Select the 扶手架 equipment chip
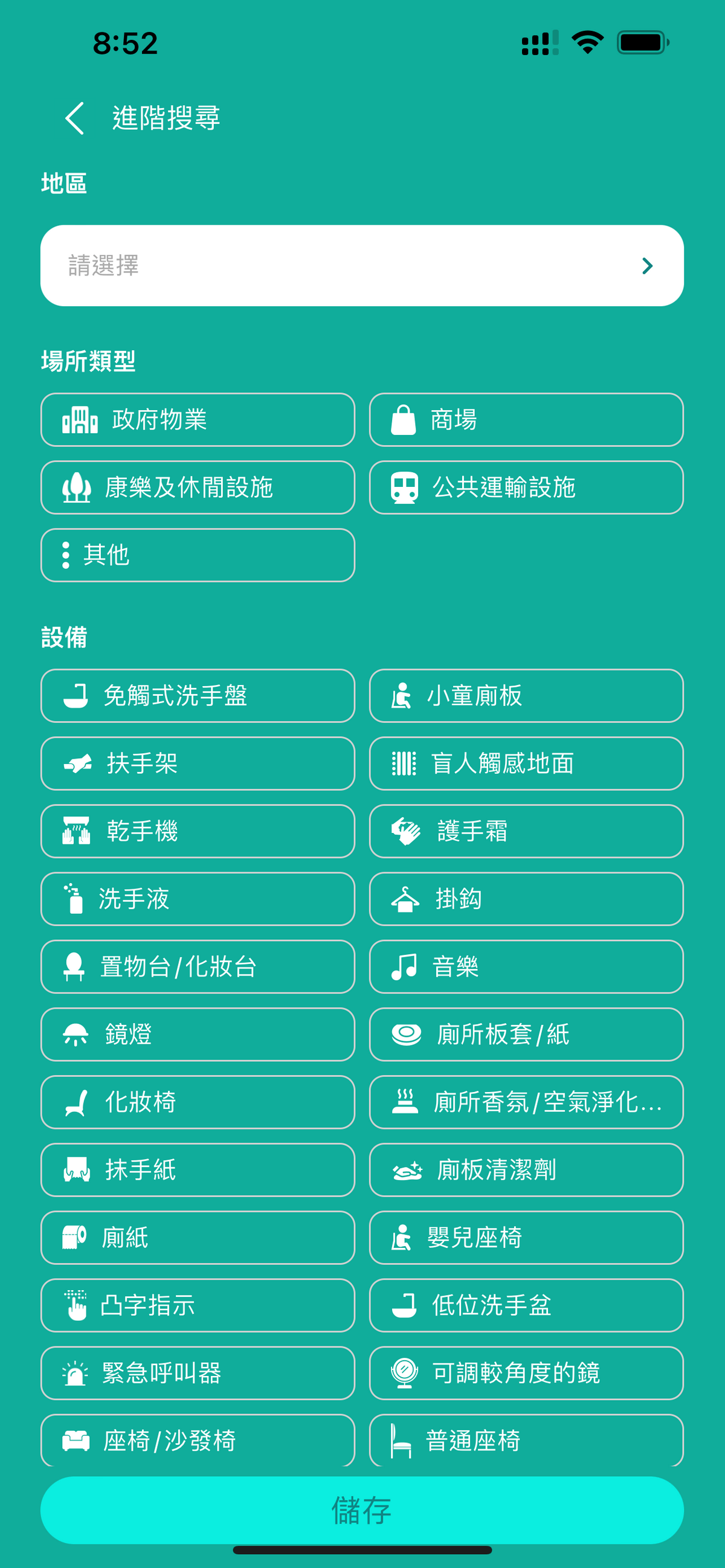725x1568 pixels. (x=198, y=763)
